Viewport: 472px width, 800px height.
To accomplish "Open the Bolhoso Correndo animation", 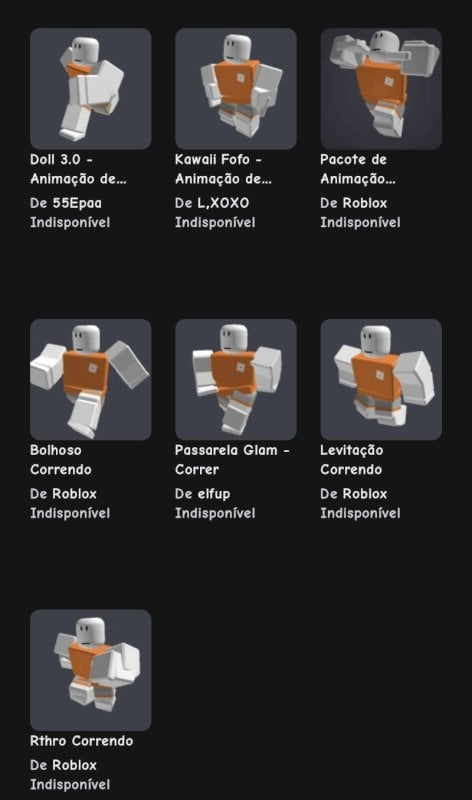I will point(90,380).
